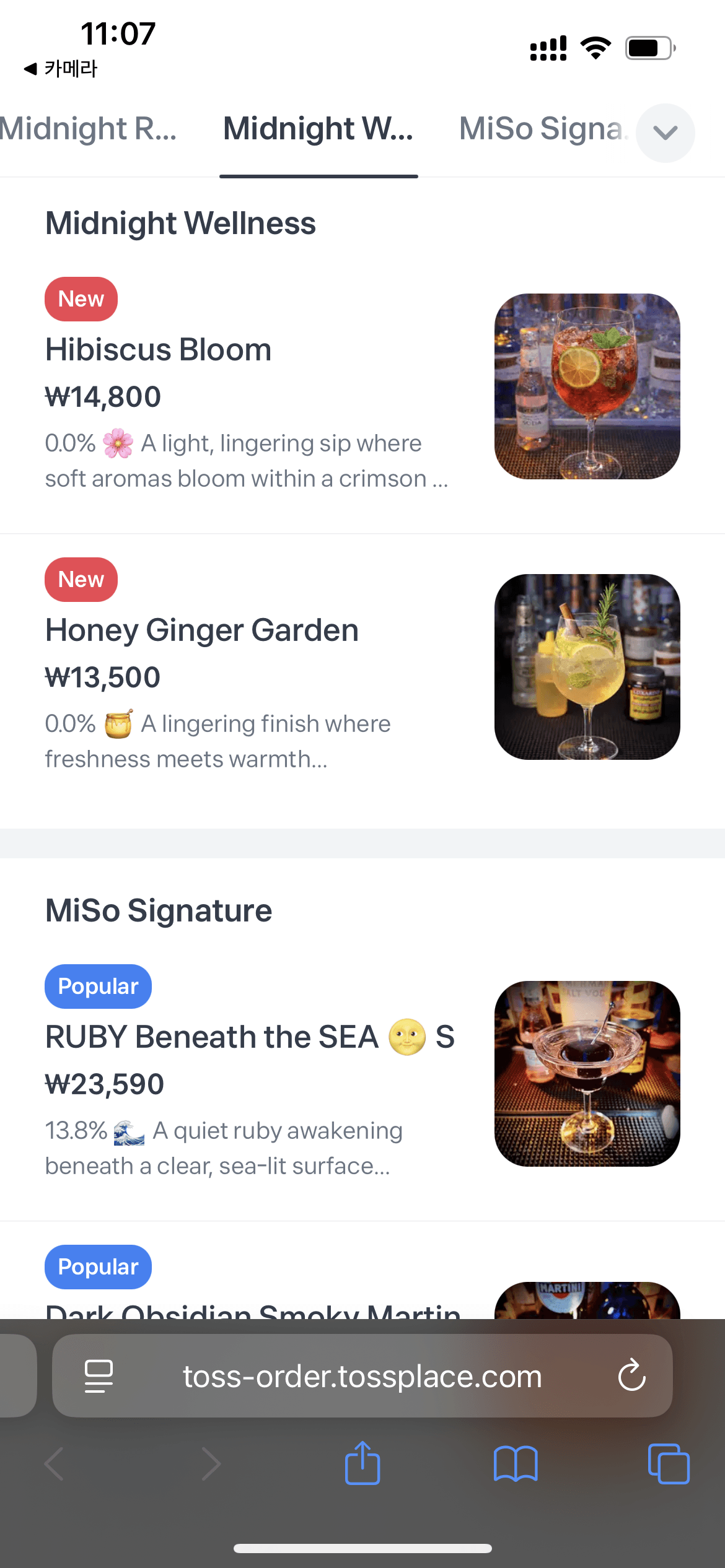This screenshot has width=725, height=1568.
Task: Select the Midnight W... category tab
Action: coord(318,129)
